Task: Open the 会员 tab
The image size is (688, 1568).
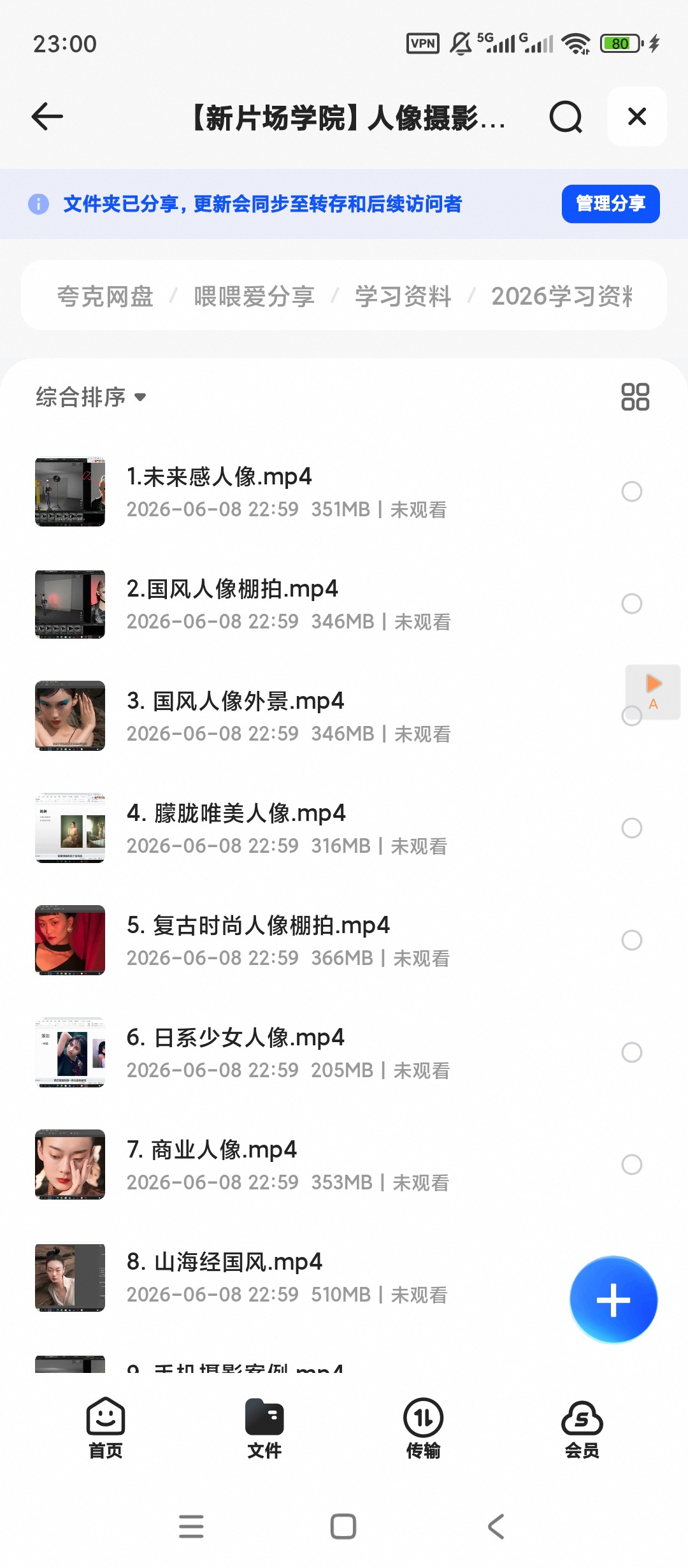Action: tap(582, 1428)
